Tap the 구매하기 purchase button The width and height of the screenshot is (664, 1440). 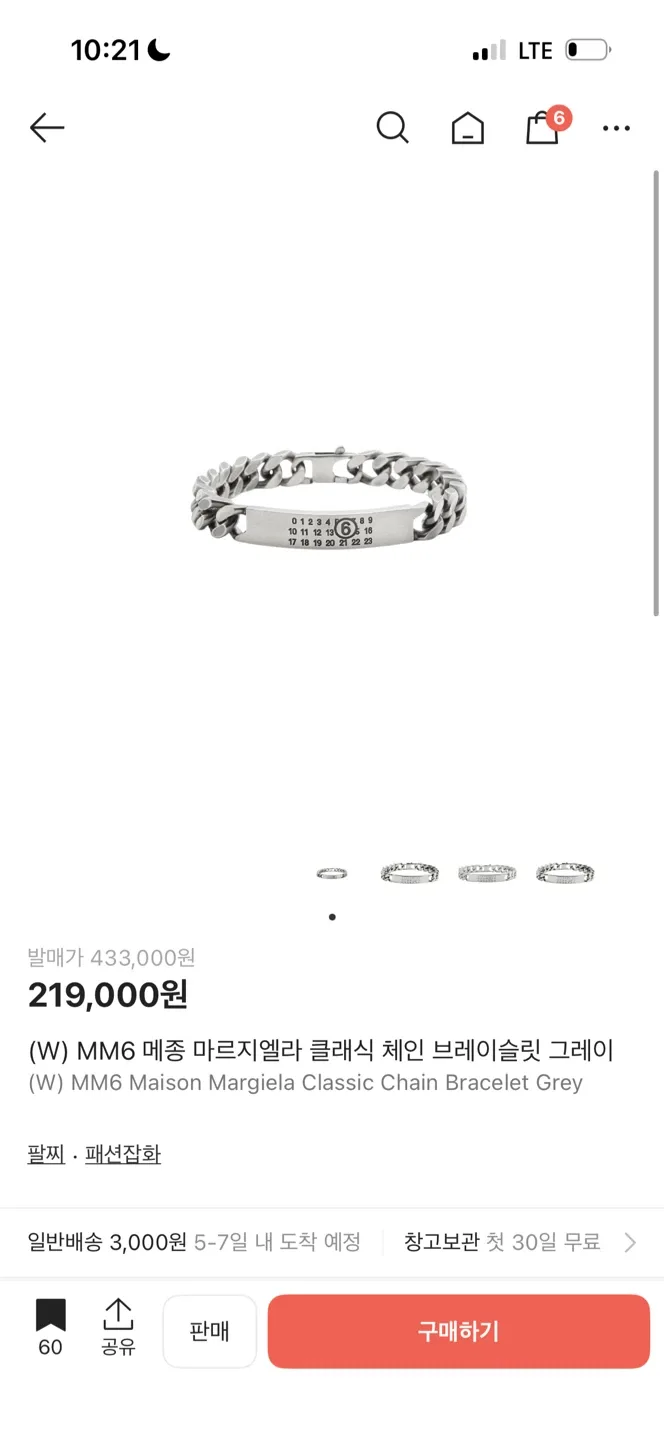(458, 1331)
